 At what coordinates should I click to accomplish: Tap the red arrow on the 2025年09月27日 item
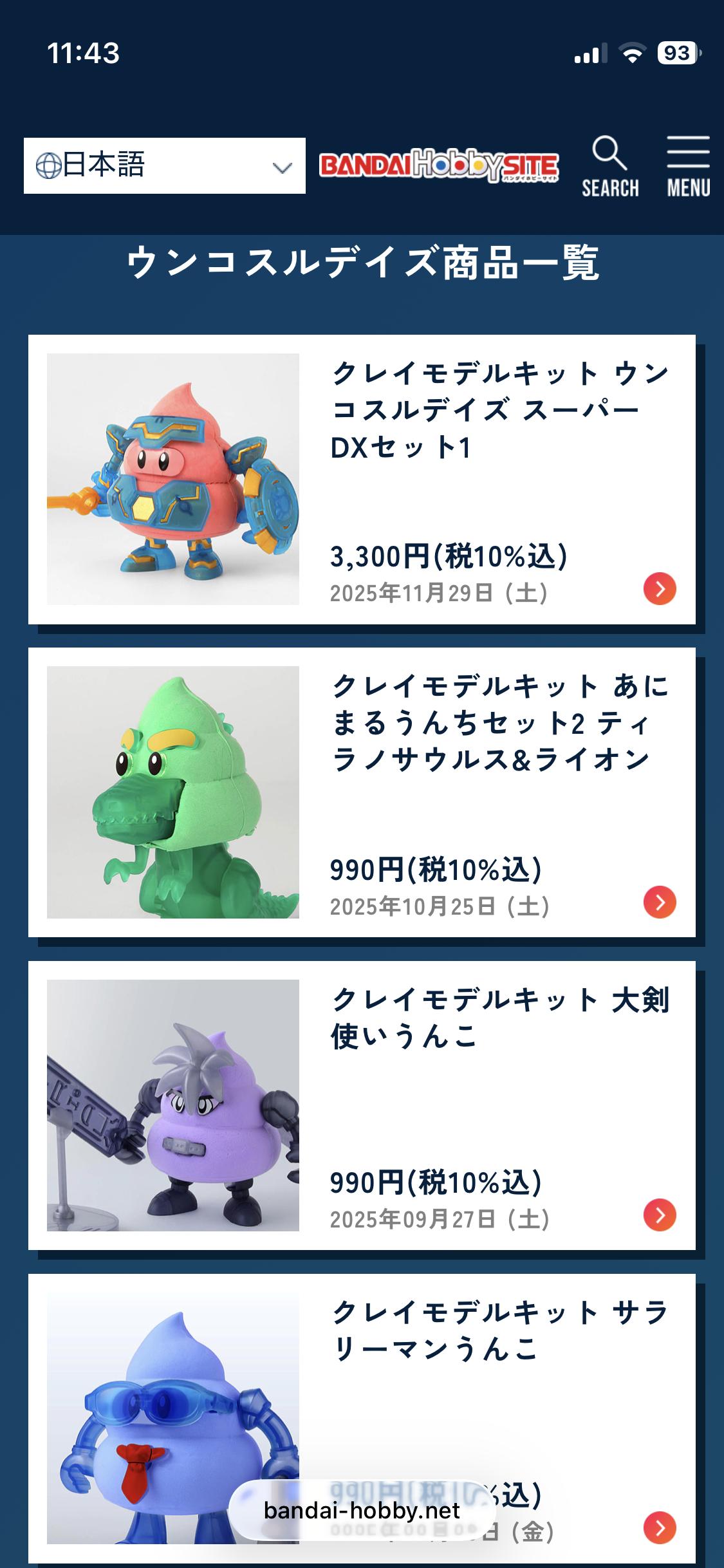tap(660, 1215)
